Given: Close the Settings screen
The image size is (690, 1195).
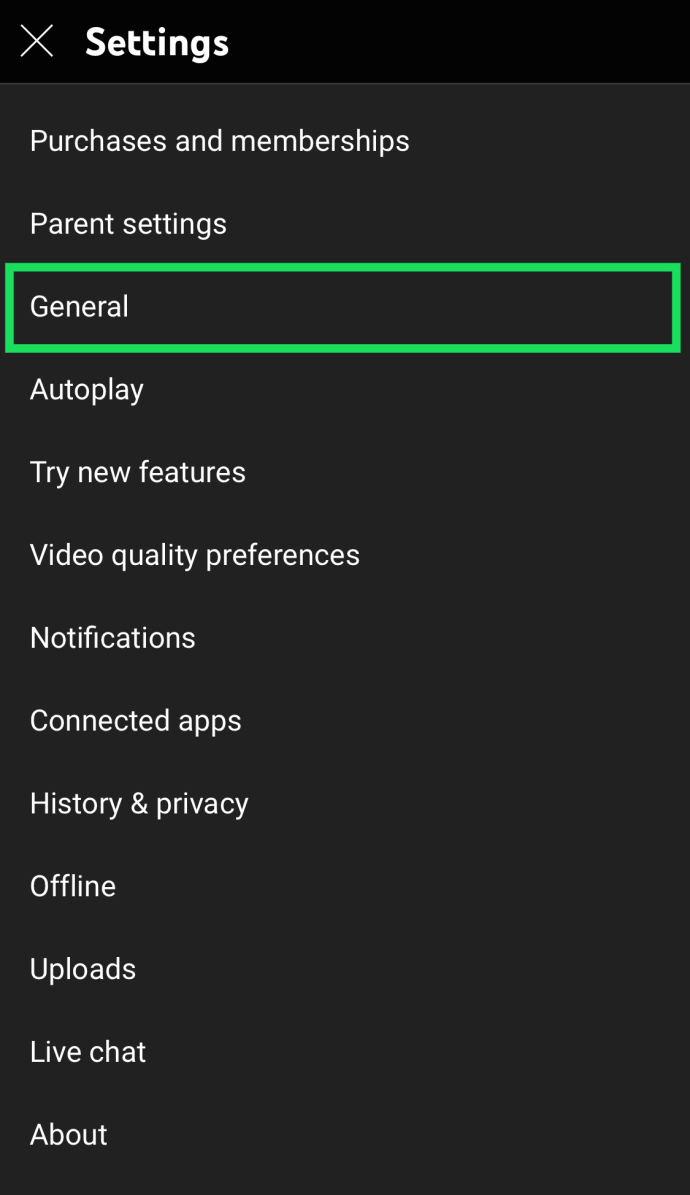Looking at the screenshot, I should 37,42.
